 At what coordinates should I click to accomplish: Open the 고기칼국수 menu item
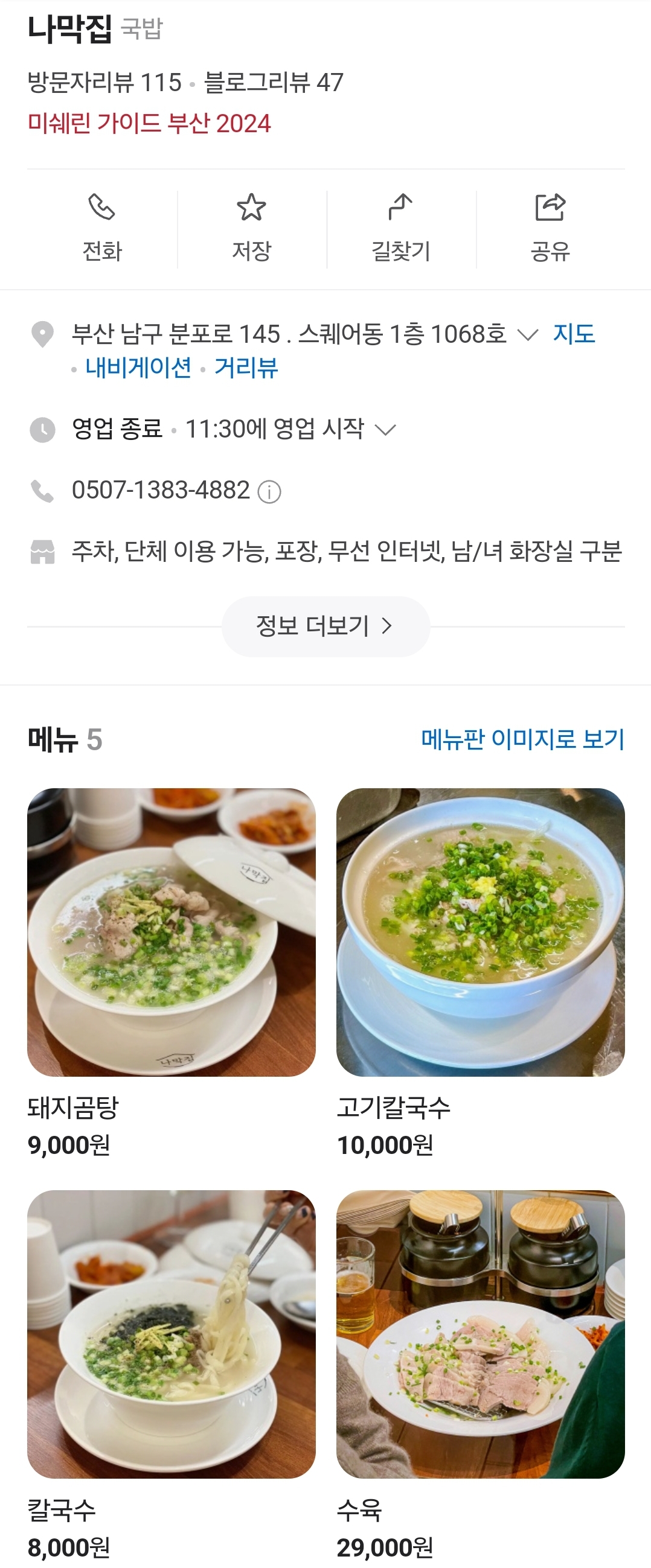click(481, 932)
